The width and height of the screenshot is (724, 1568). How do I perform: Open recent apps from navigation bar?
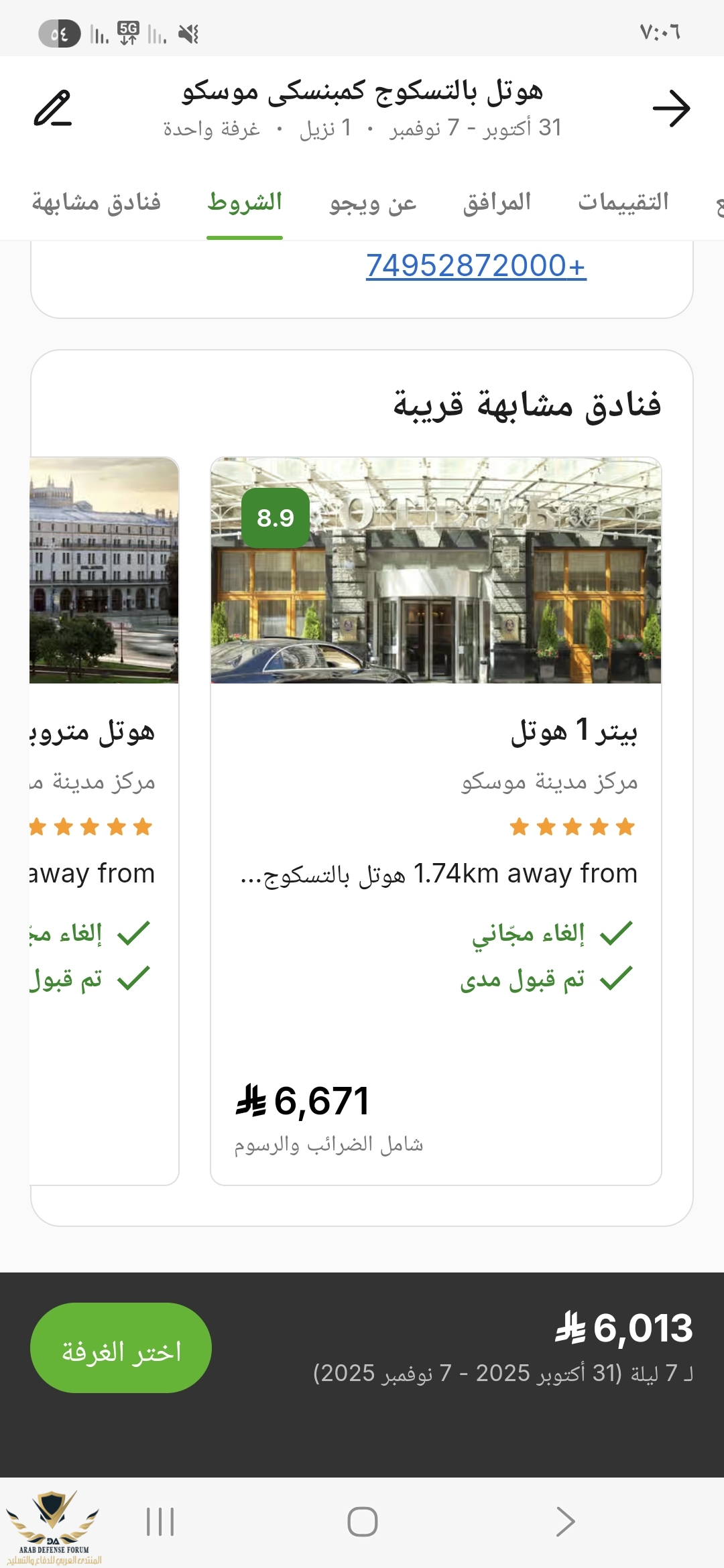tap(160, 1522)
